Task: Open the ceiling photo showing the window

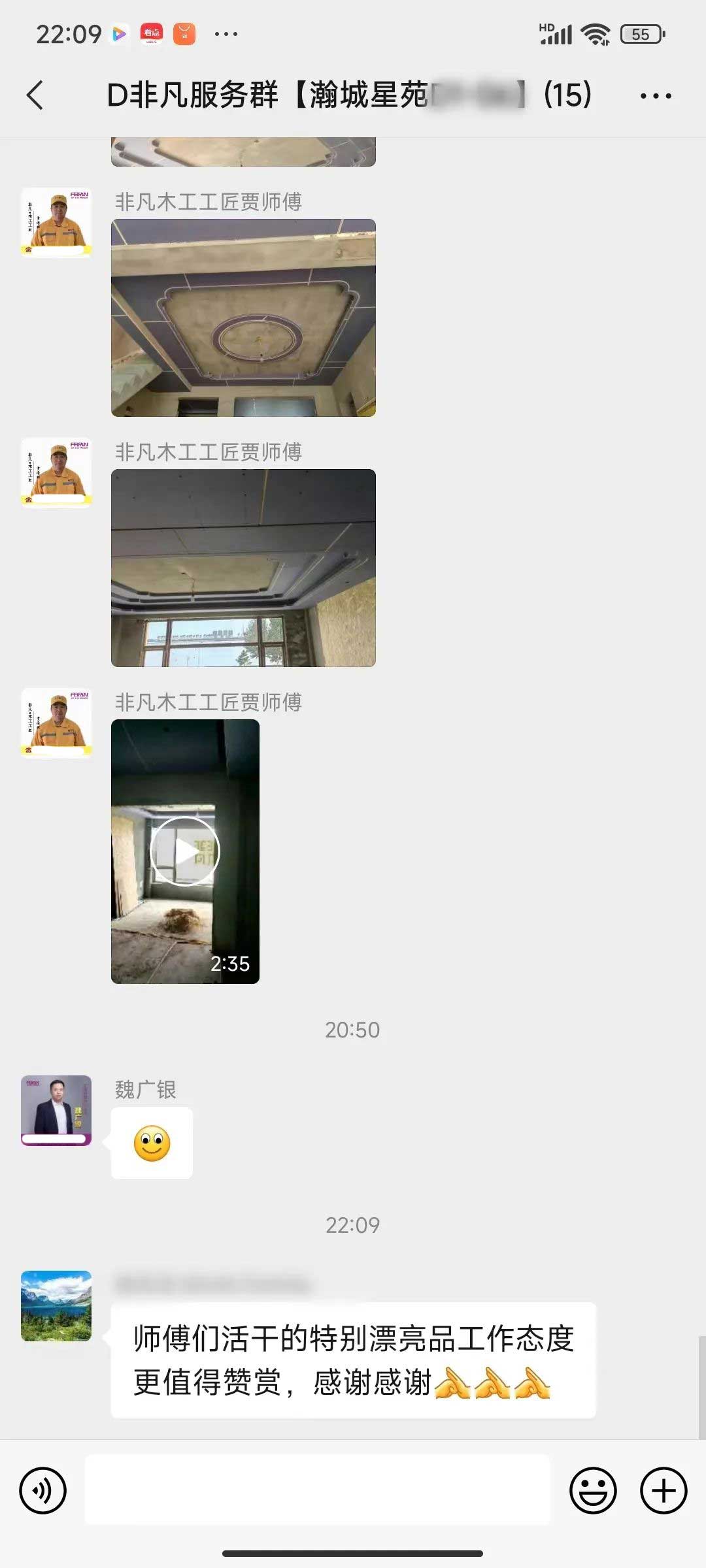Action: coord(243,568)
